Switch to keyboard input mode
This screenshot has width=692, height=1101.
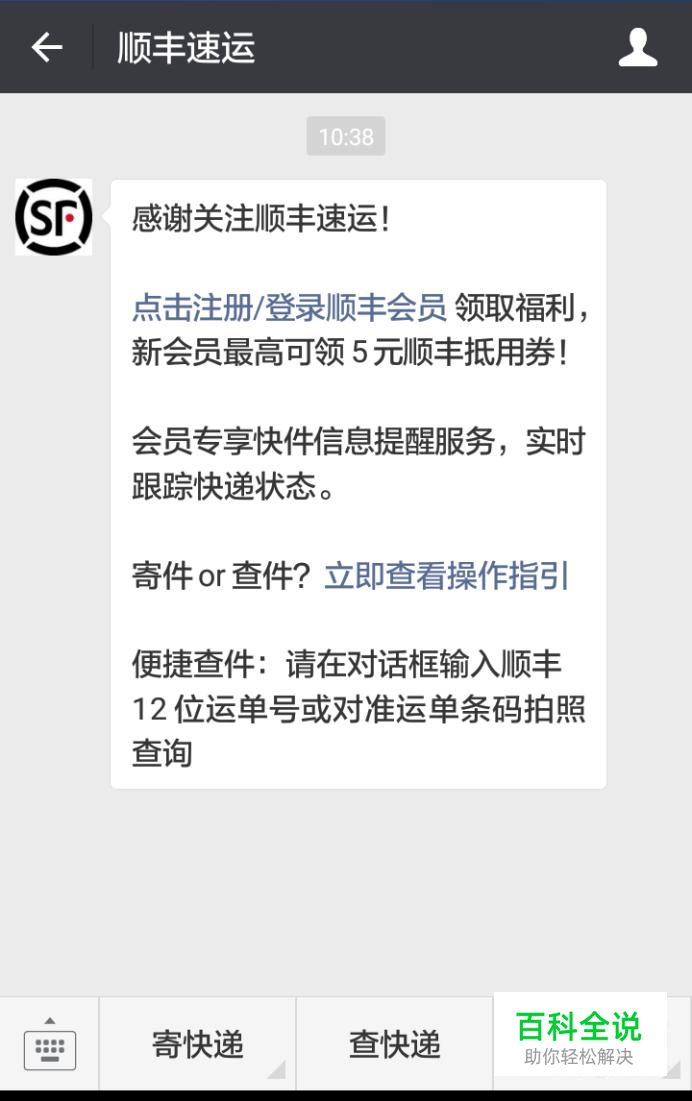pyautogui.click(x=49, y=1044)
